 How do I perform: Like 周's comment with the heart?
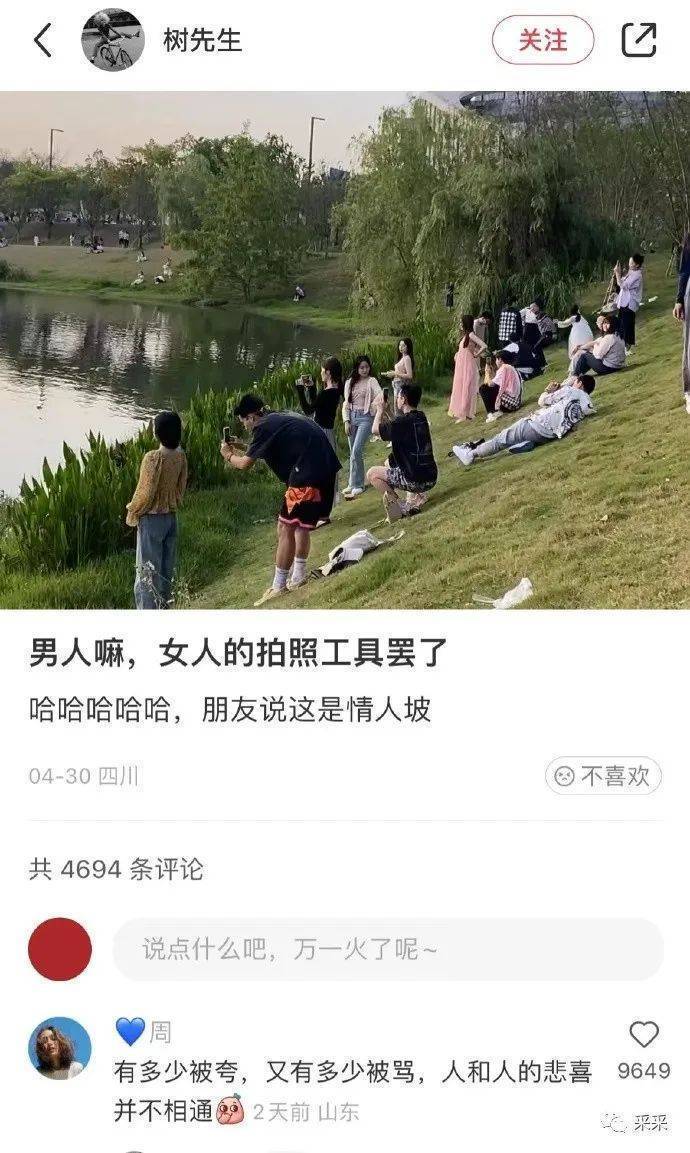point(644,1035)
